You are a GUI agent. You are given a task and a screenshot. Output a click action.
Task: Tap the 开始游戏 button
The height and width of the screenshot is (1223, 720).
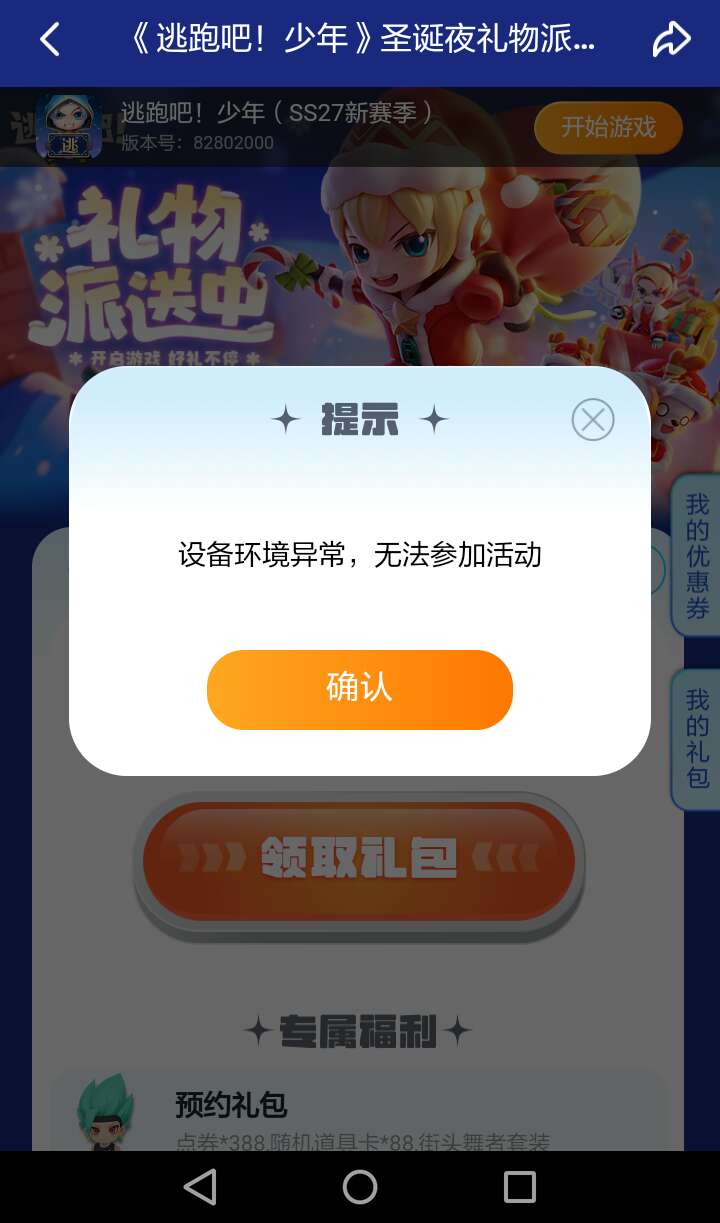tap(608, 128)
